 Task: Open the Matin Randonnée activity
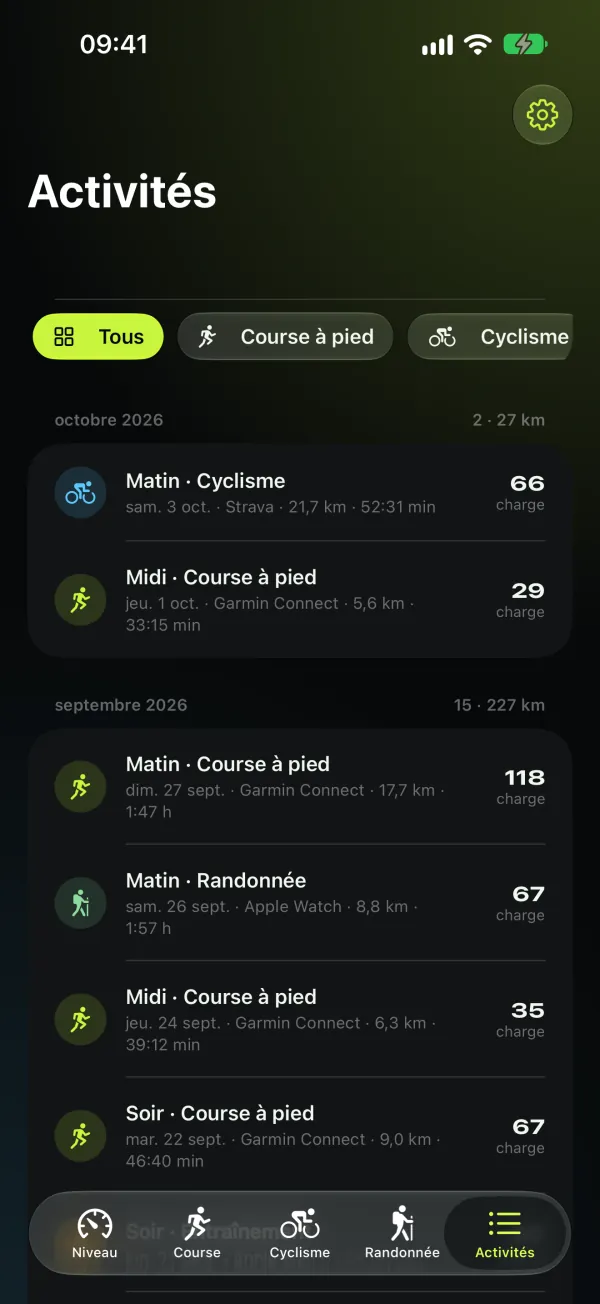point(300,903)
